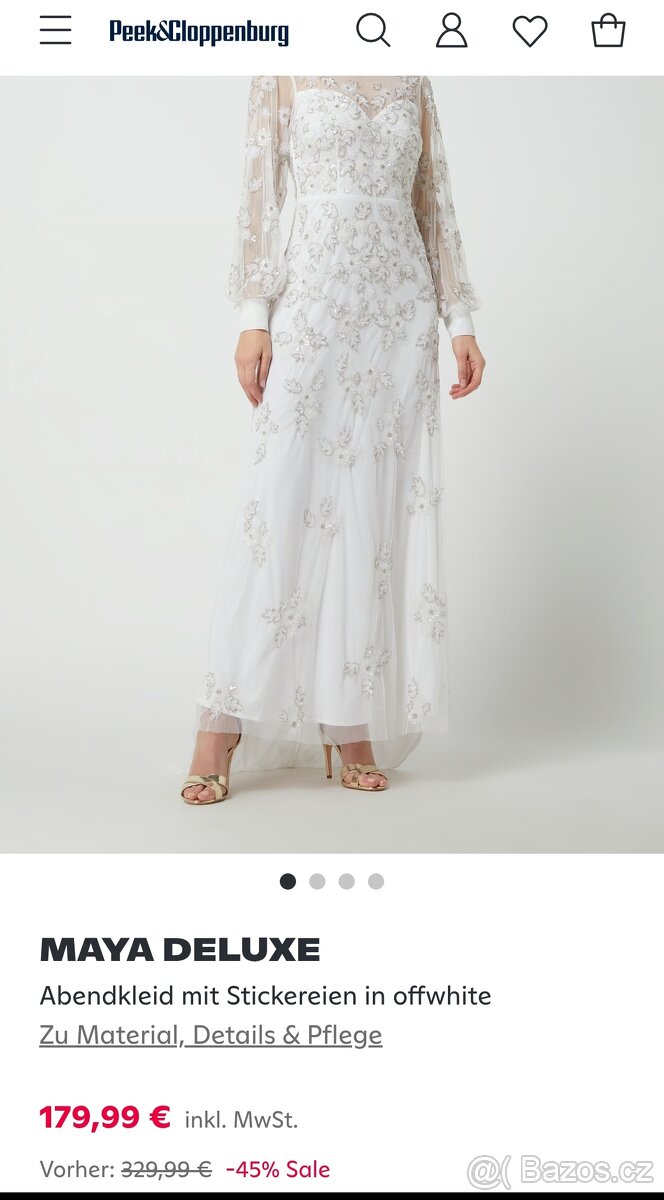Open the shopping bag

click(608, 31)
